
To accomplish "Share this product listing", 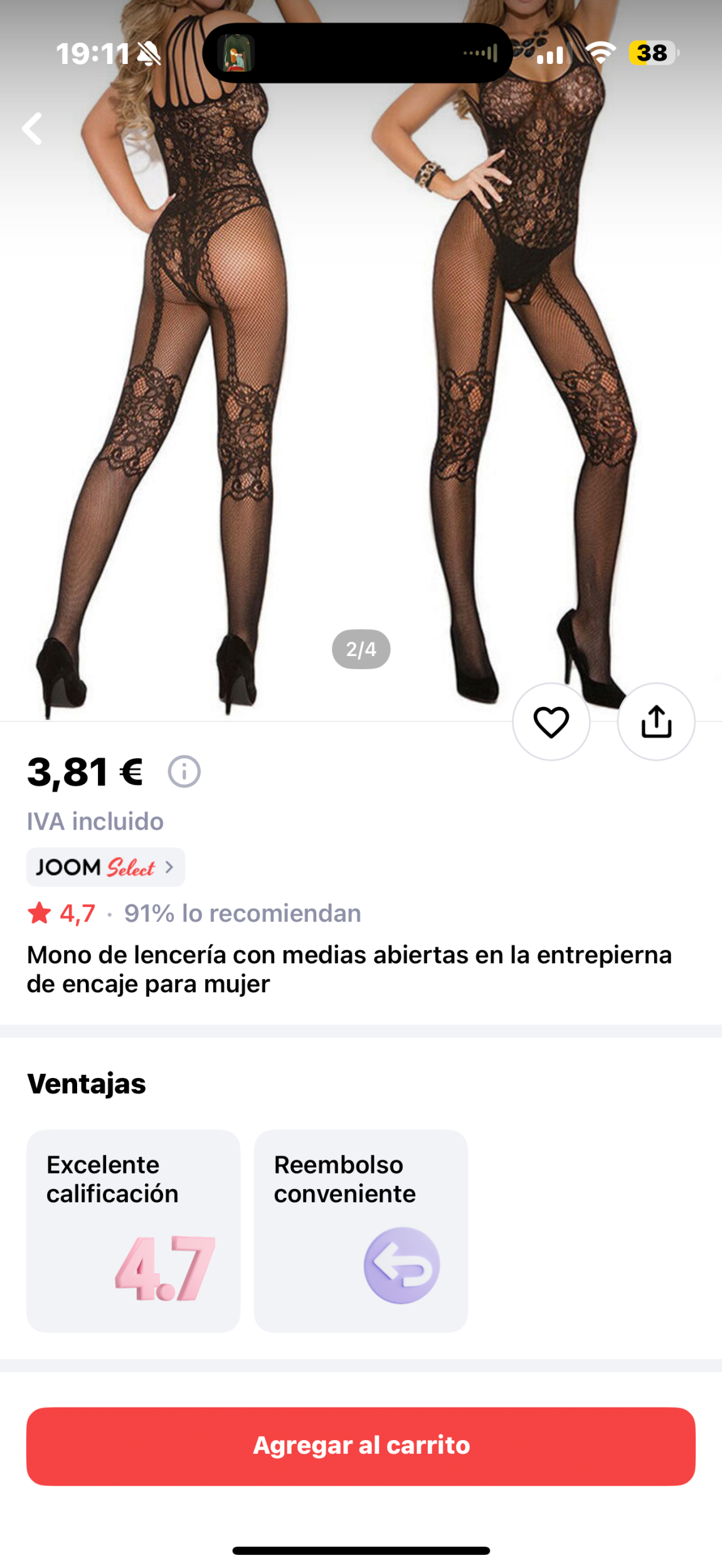I will pyautogui.click(x=656, y=722).
